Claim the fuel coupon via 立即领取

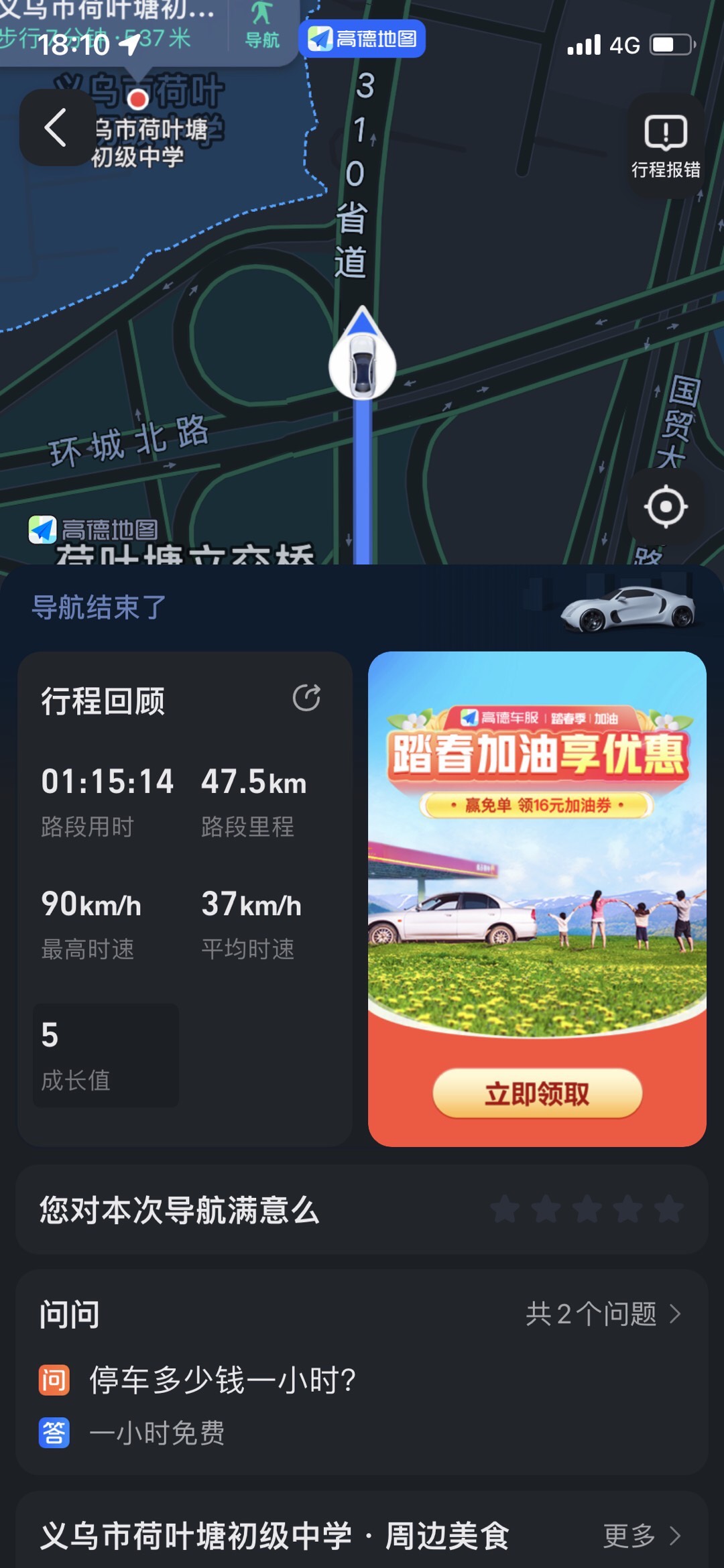pyautogui.click(x=537, y=1093)
